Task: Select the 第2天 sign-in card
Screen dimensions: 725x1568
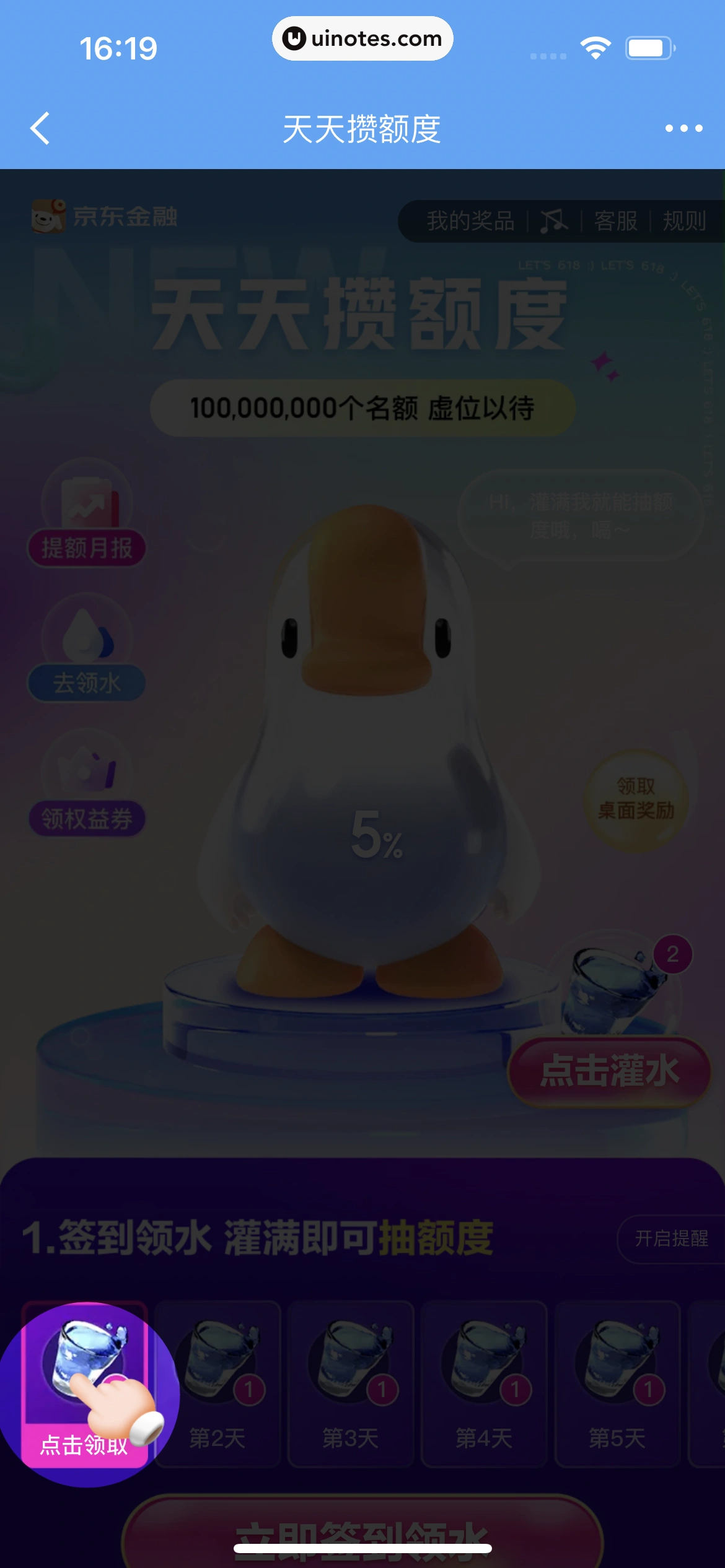Action: pos(217,1385)
